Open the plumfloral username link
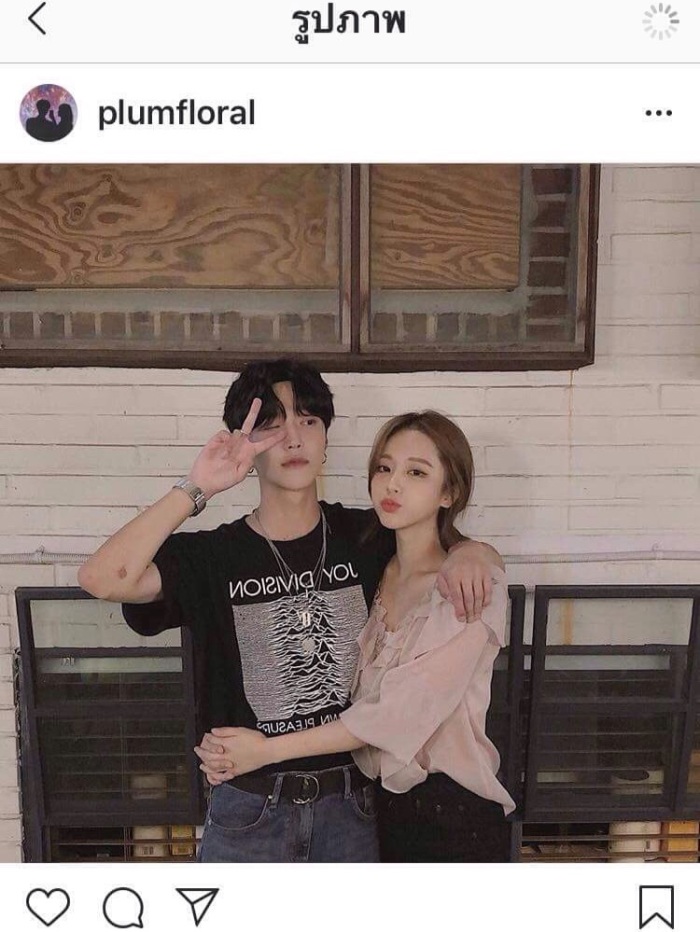 (176, 113)
